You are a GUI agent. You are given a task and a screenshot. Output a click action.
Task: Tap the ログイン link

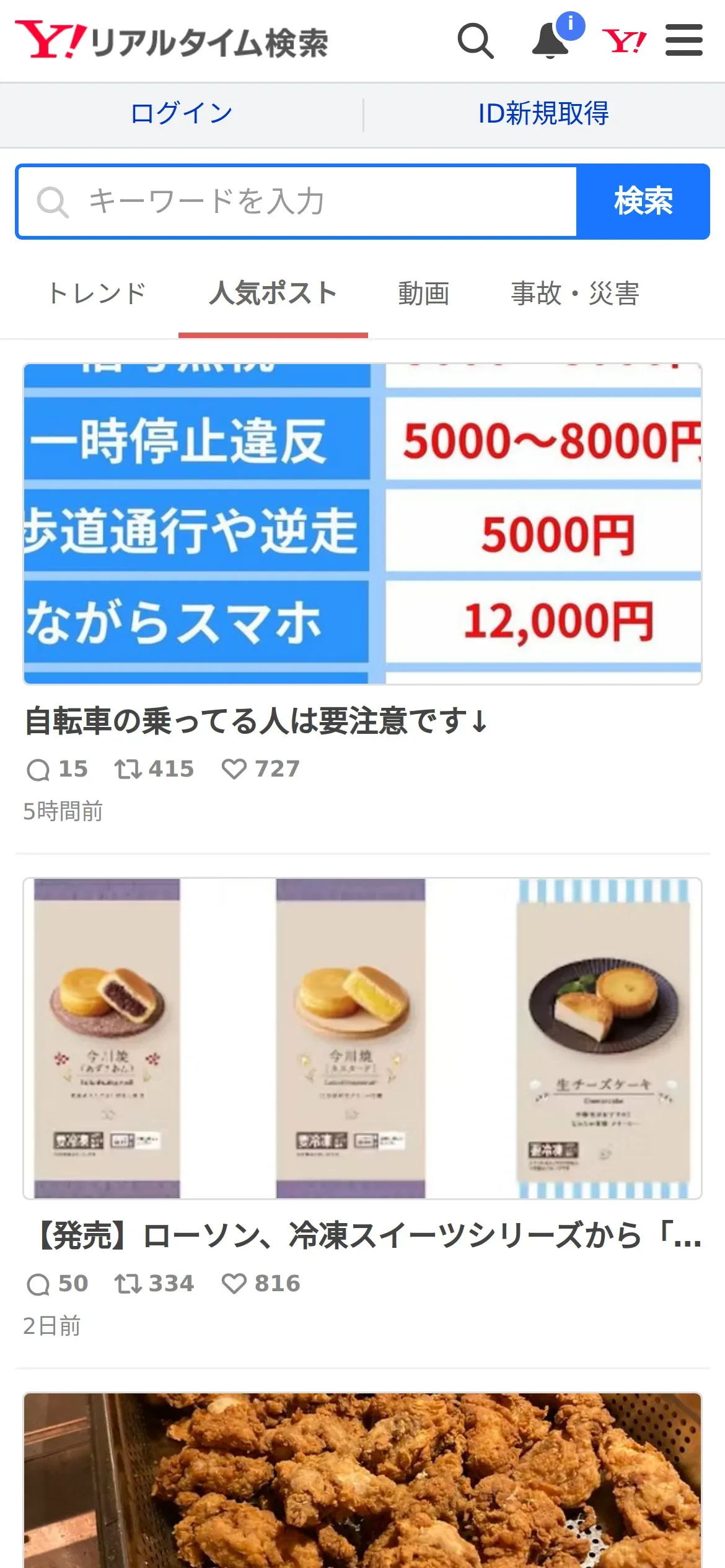click(x=181, y=114)
